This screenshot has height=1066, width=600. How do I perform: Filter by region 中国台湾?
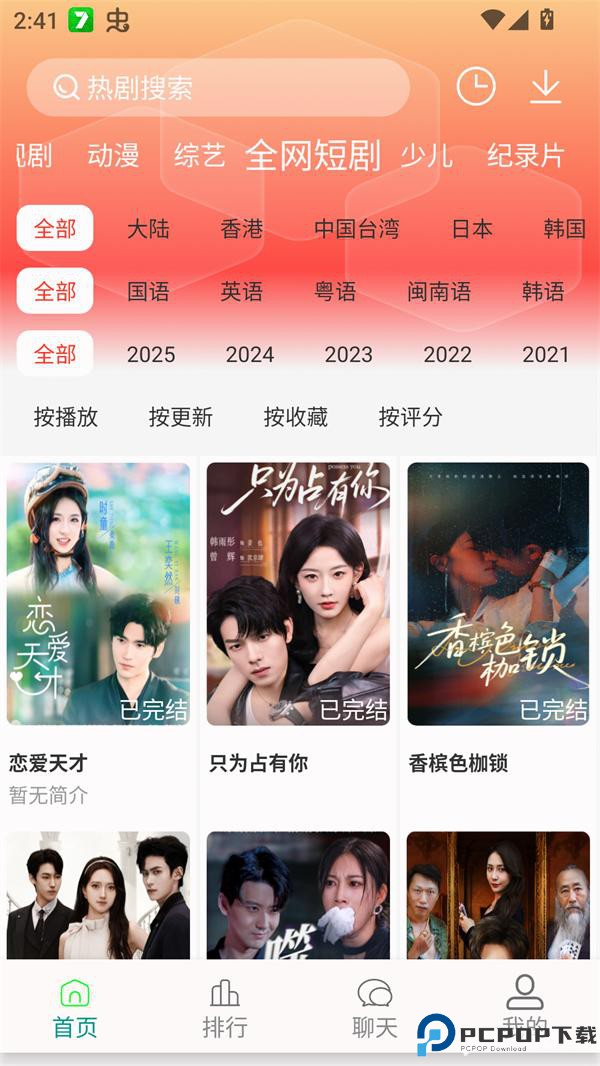coord(356,229)
